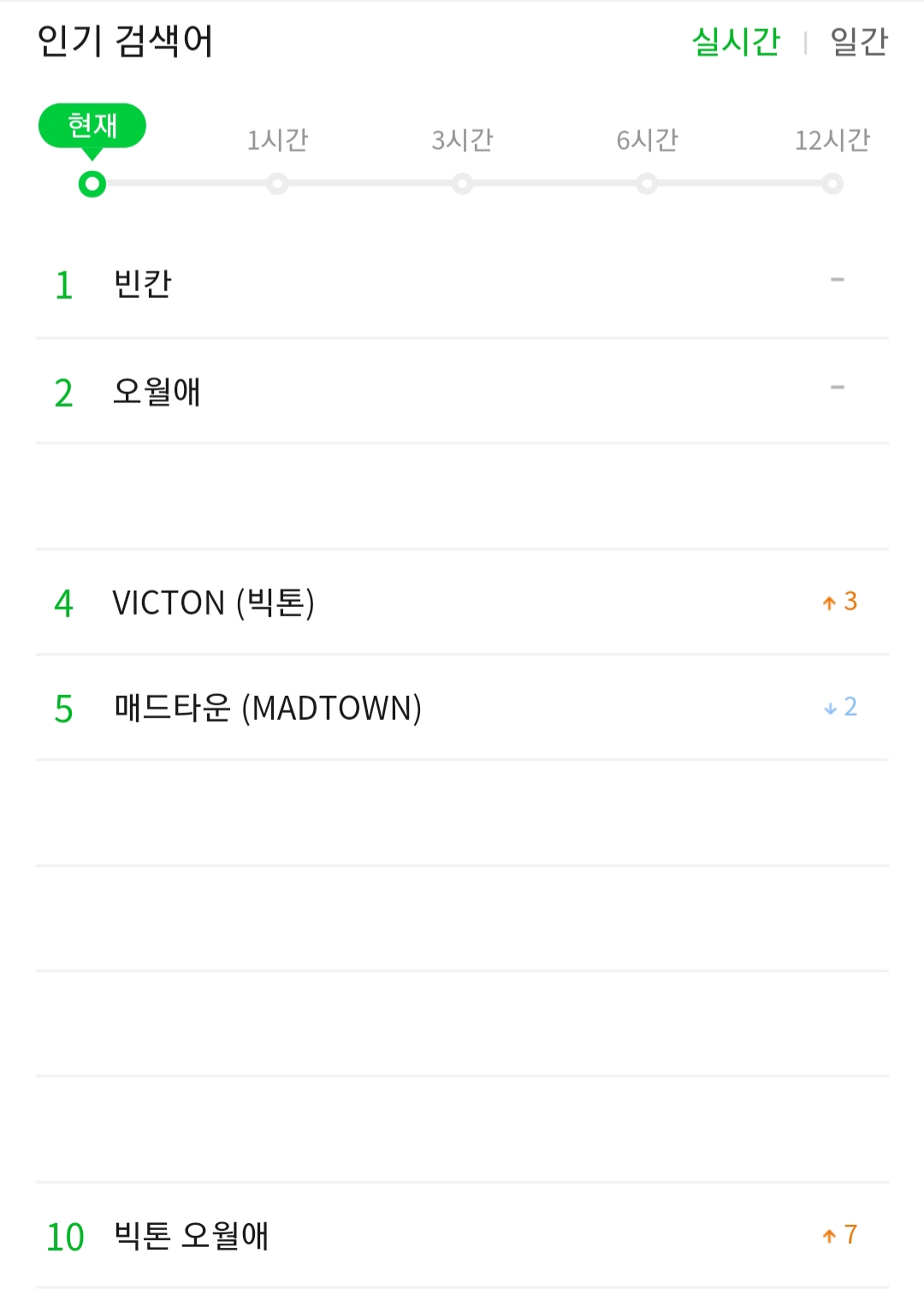Switch to the 실시간 tab
This screenshot has width=924, height=1289.
click(736, 41)
